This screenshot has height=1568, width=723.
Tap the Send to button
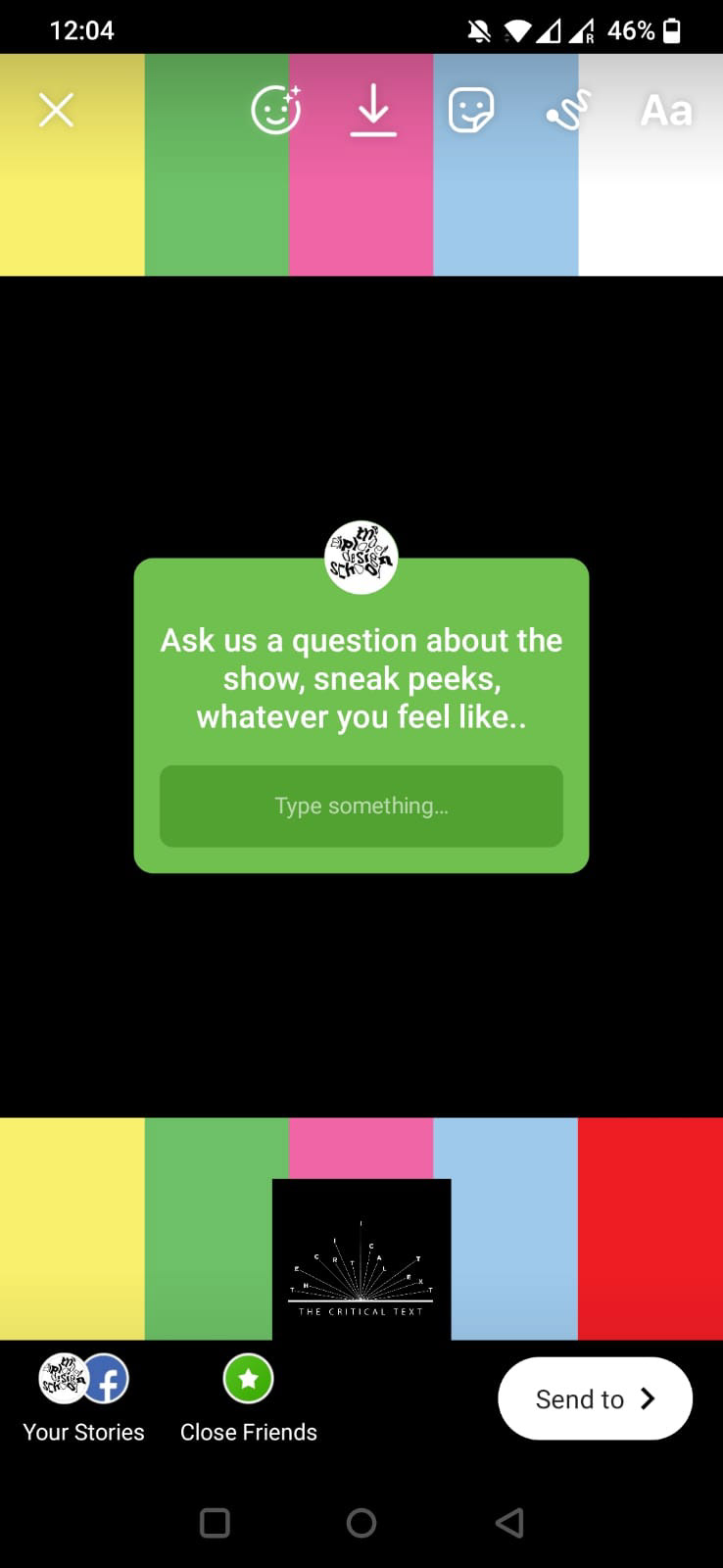pos(595,1398)
